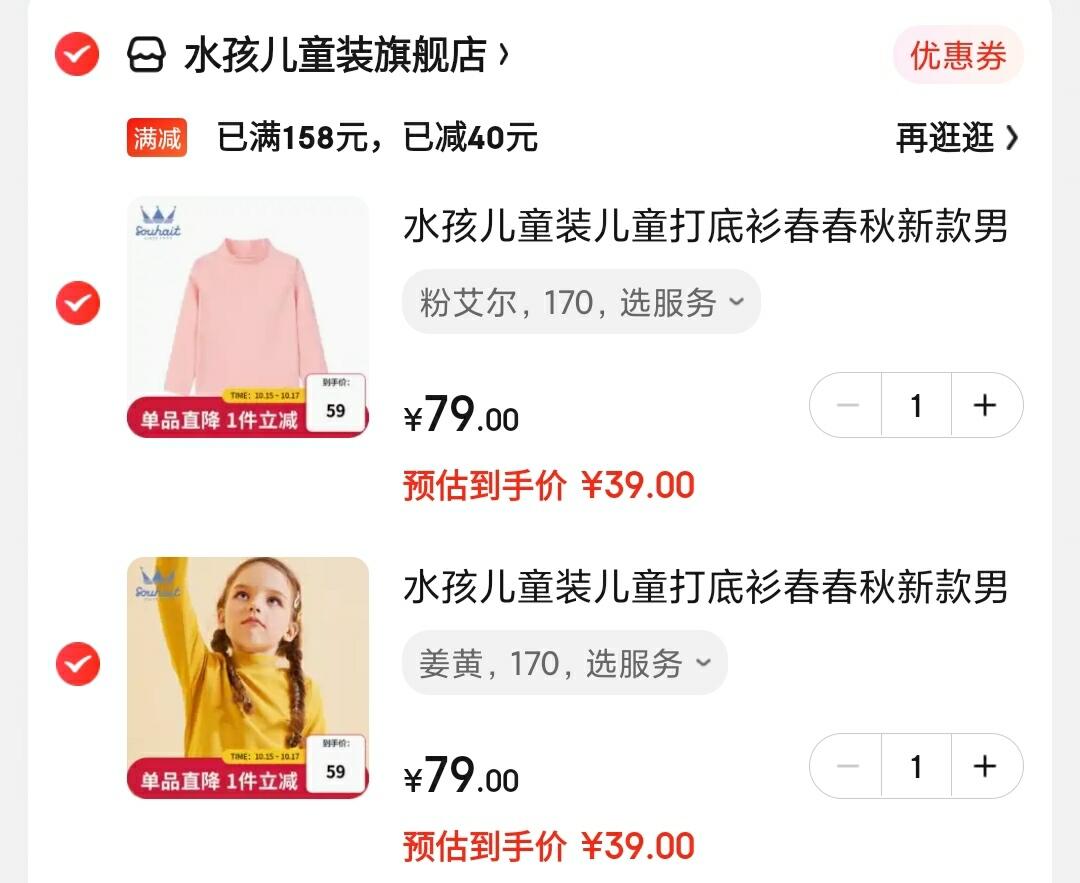Edit the quantity field of 姜黄 shirt
Screen dimensions: 1080x883
point(916,766)
